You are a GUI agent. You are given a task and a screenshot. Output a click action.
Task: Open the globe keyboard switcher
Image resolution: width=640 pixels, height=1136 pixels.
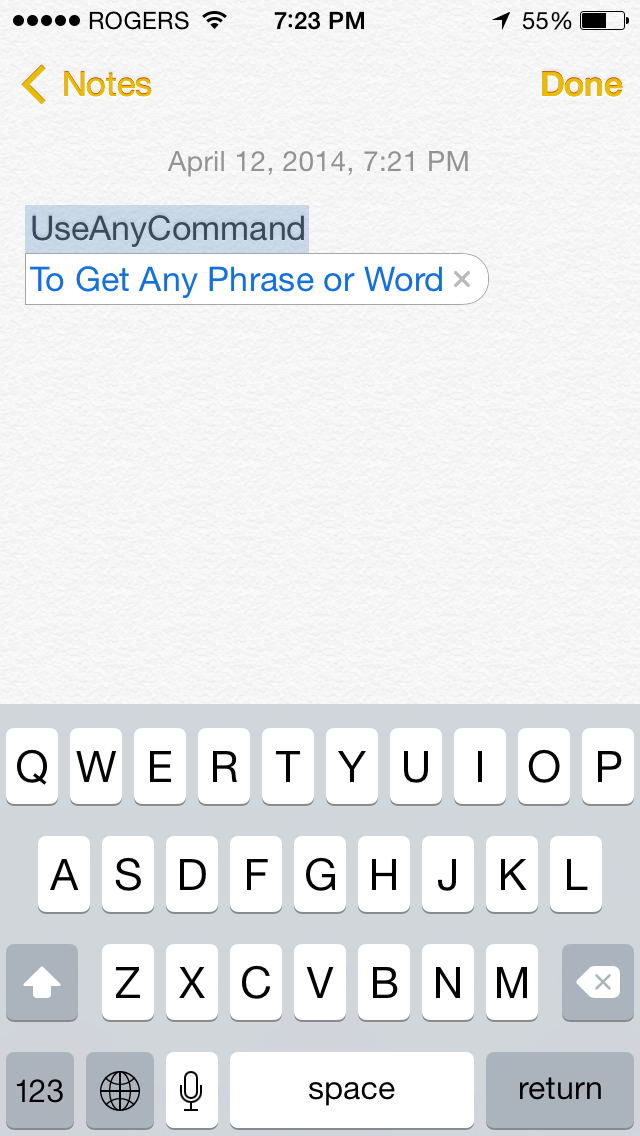click(120, 1089)
